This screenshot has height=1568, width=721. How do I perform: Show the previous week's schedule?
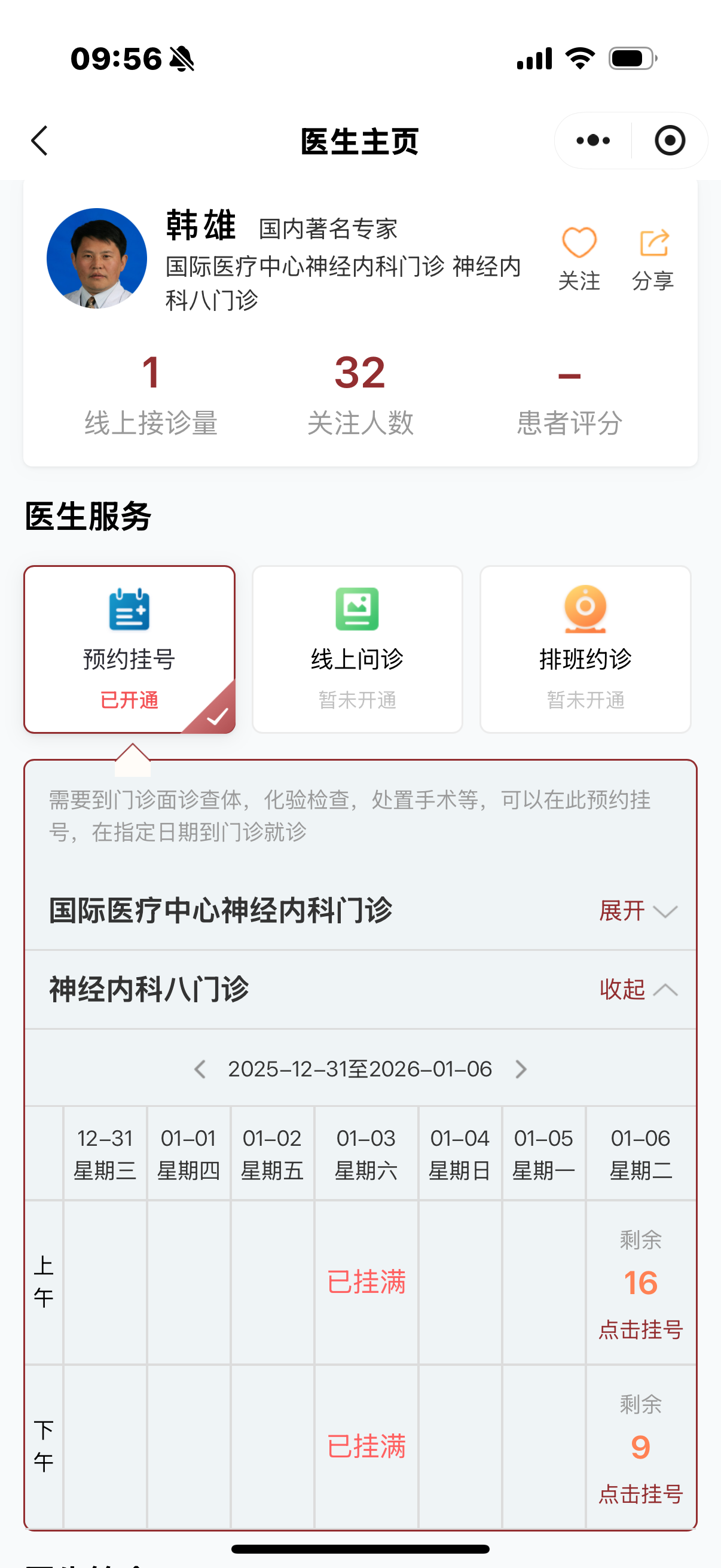coord(200,1069)
